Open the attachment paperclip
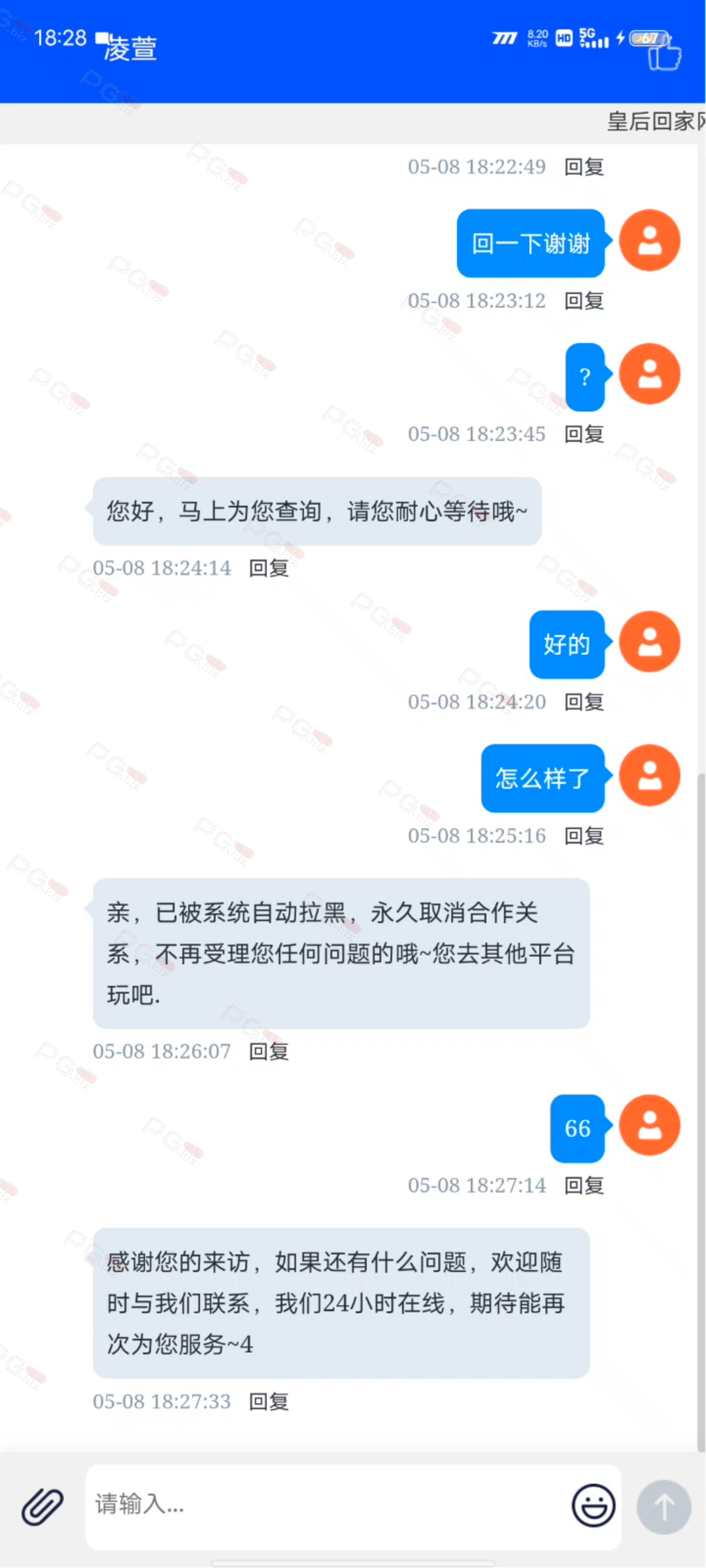The height and width of the screenshot is (1568, 706). [42, 1507]
